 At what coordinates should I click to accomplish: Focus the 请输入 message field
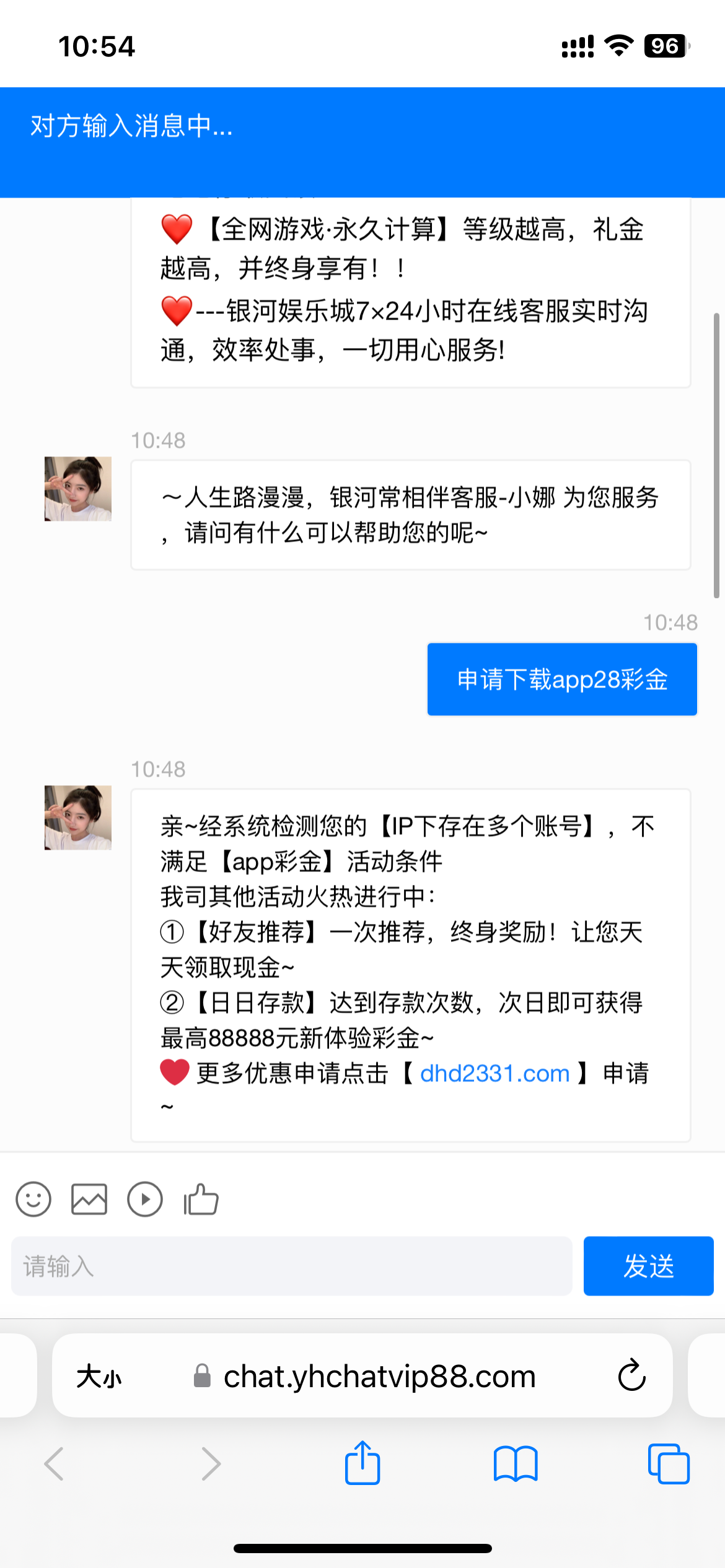click(x=291, y=1266)
